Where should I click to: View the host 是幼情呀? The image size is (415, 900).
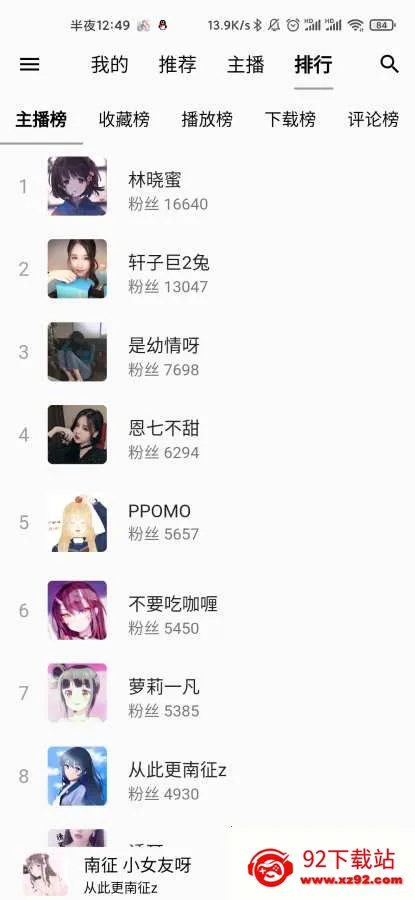(207, 352)
